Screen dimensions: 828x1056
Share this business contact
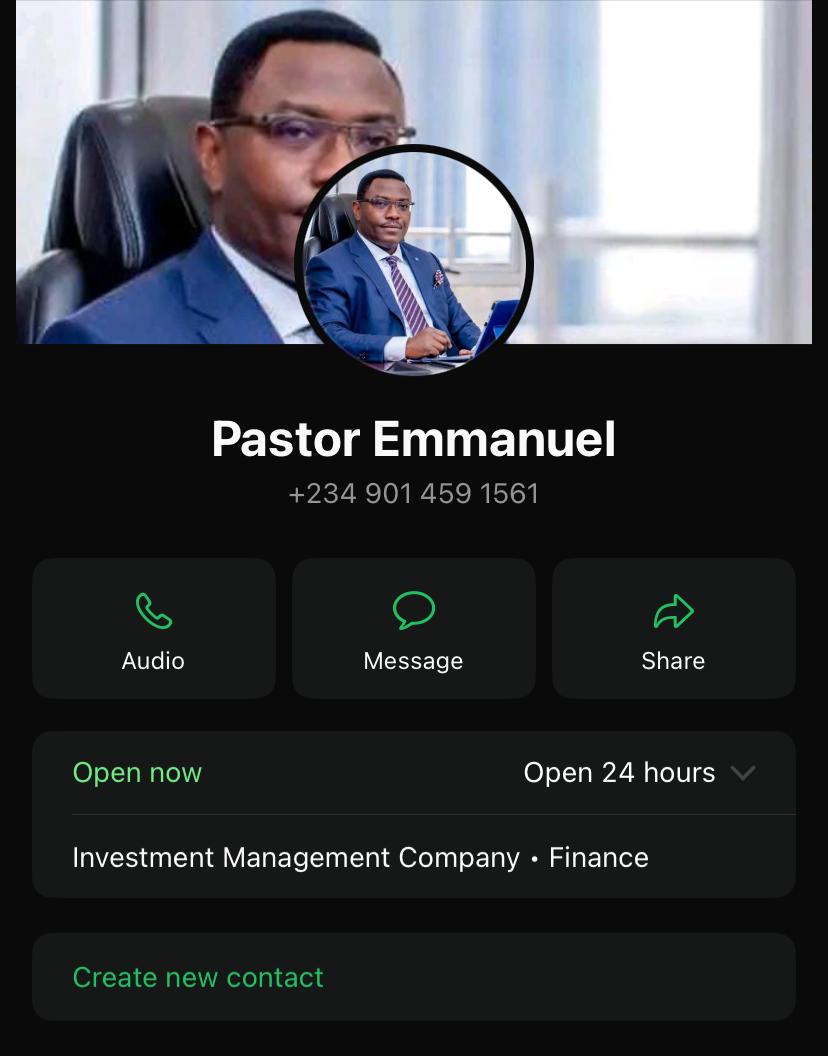[673, 628]
